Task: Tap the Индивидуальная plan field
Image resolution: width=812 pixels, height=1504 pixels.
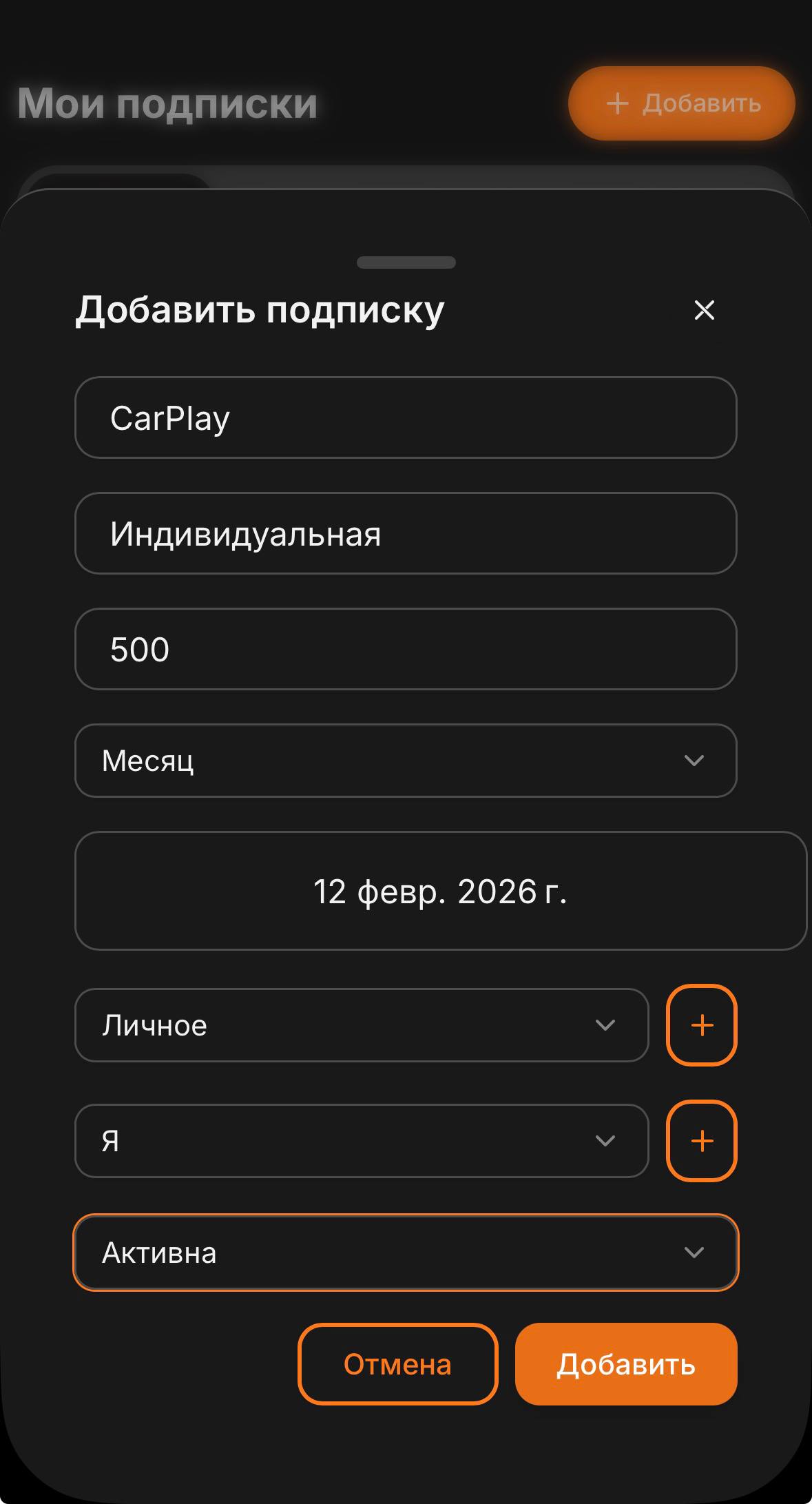Action: click(406, 534)
